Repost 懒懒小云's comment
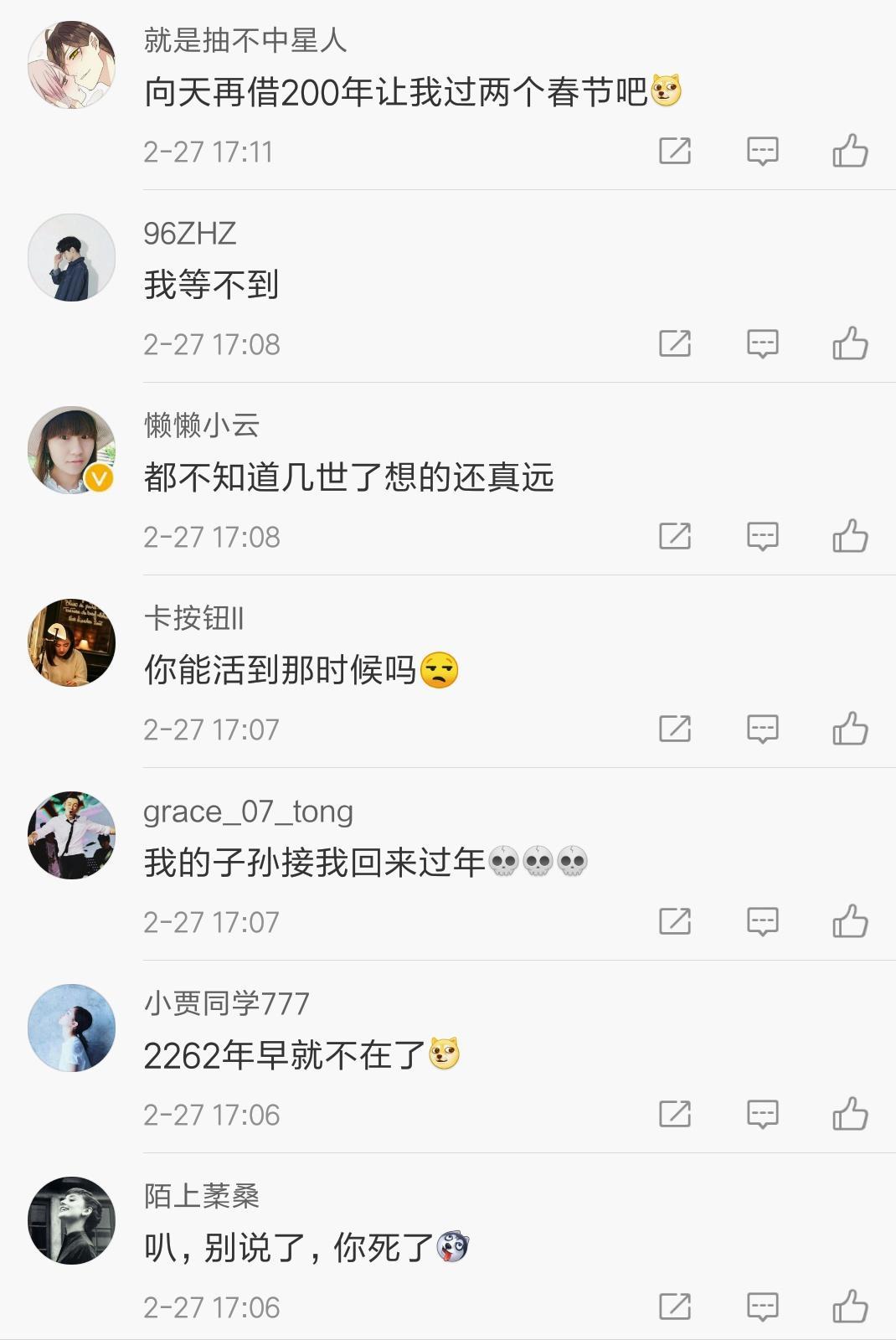 point(675,536)
